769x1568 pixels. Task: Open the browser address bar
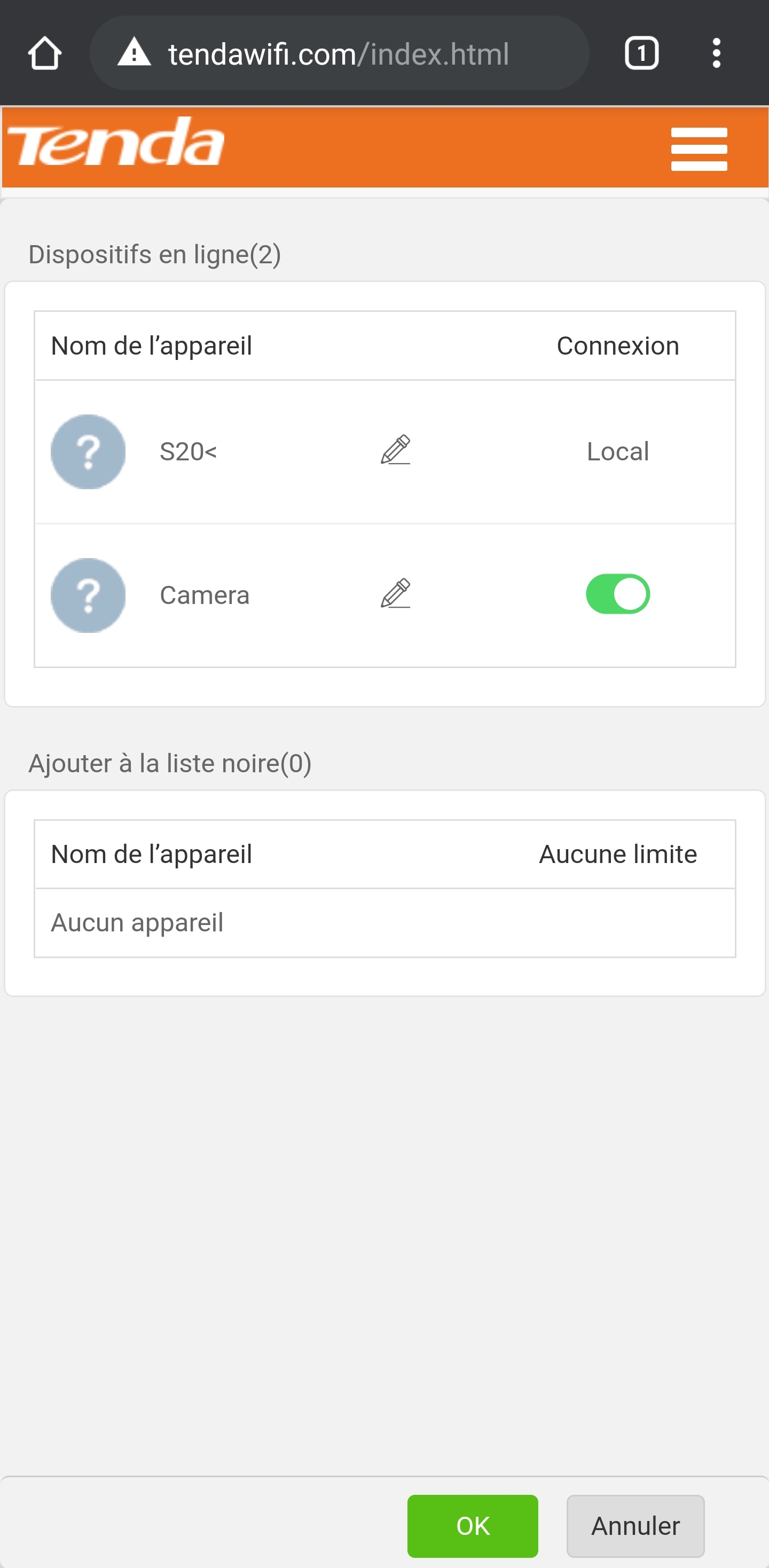339,53
